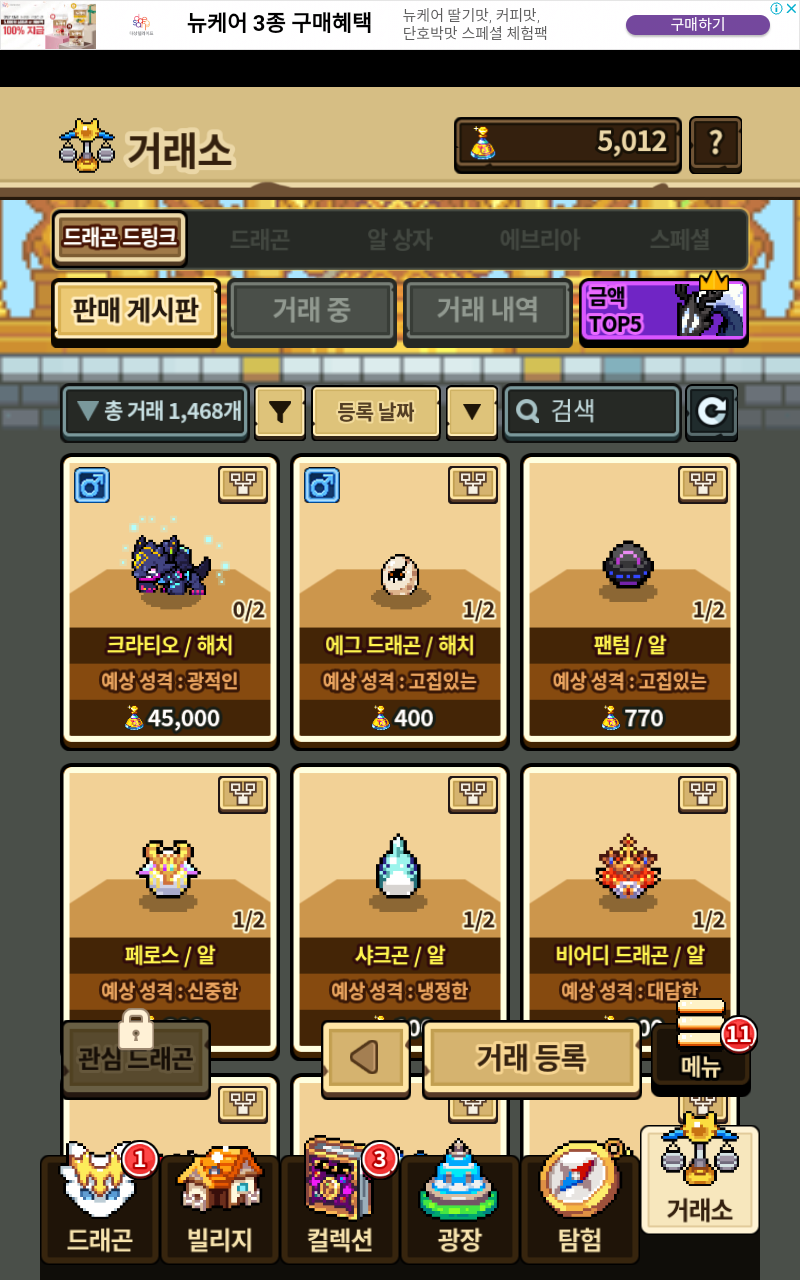800x1280 pixels.
Task: Open the funnel filter button
Action: (280, 412)
